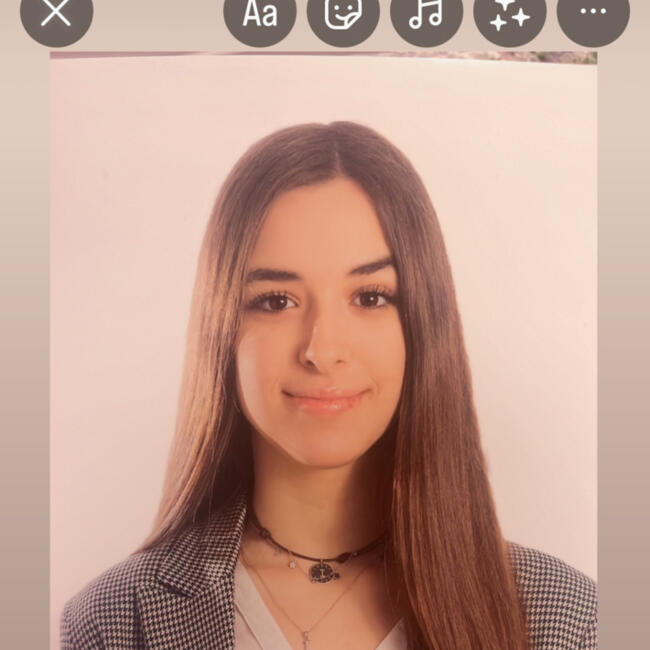
Task: Close the story editor
Action: (56, 13)
